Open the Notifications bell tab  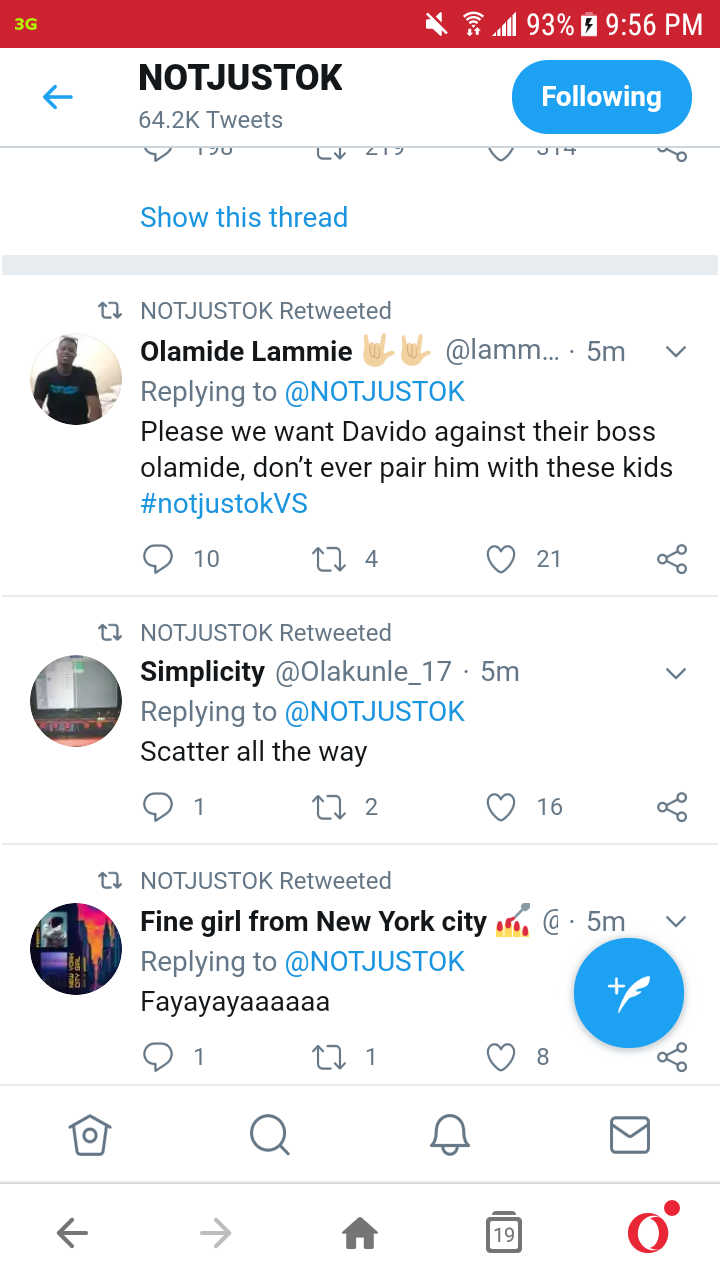(450, 1135)
